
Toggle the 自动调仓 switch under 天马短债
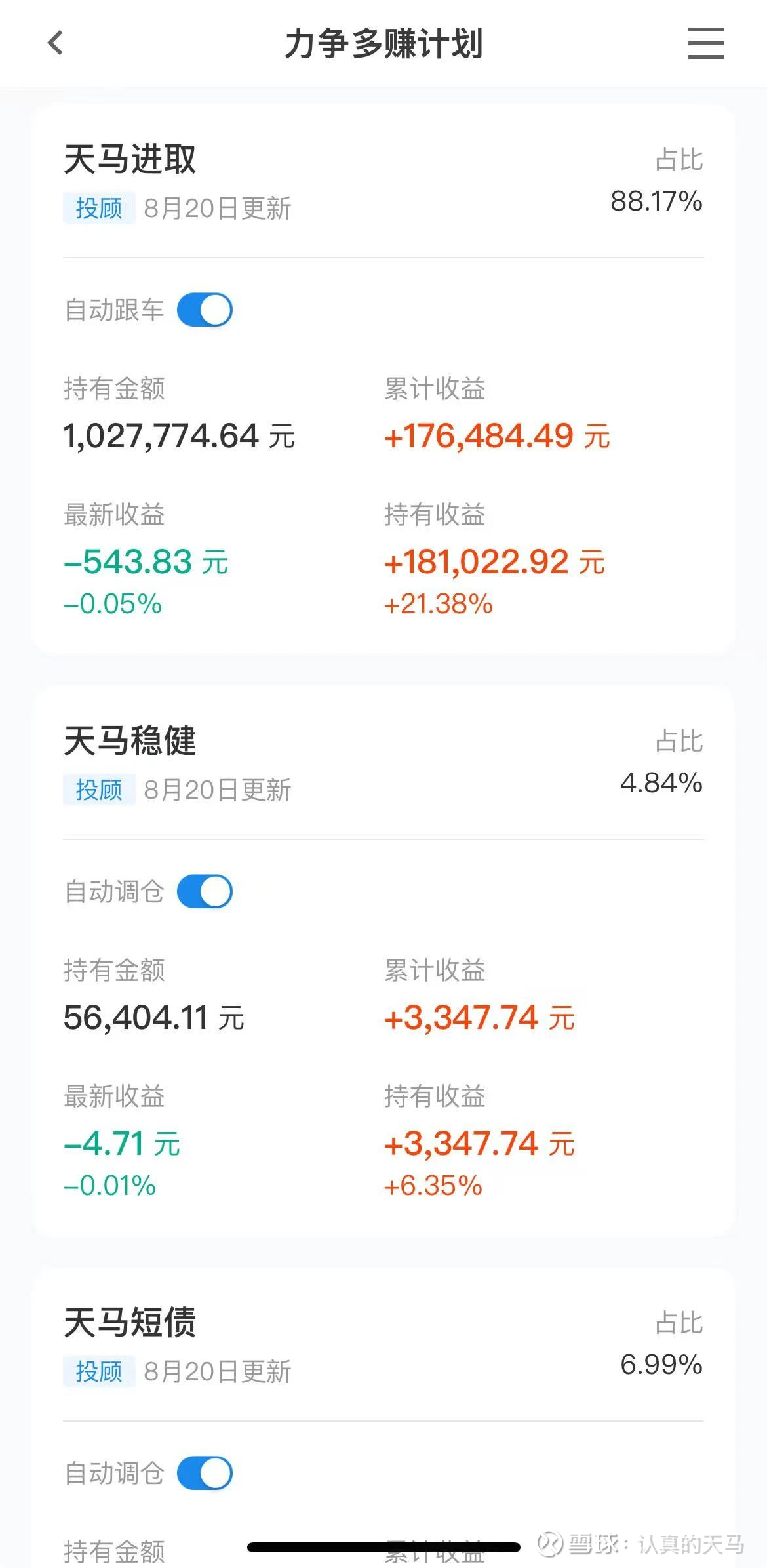(x=205, y=1473)
